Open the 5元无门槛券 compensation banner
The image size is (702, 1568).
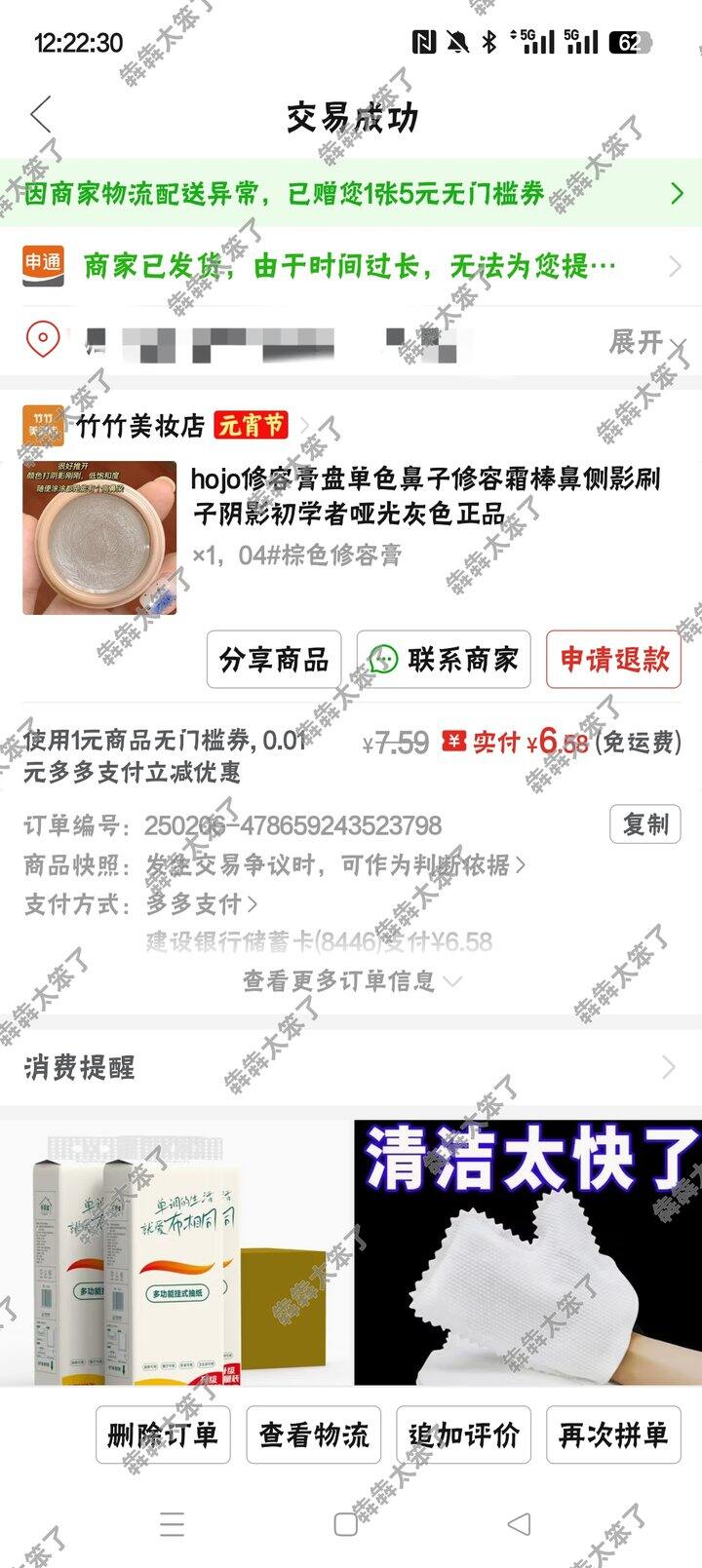tap(351, 193)
